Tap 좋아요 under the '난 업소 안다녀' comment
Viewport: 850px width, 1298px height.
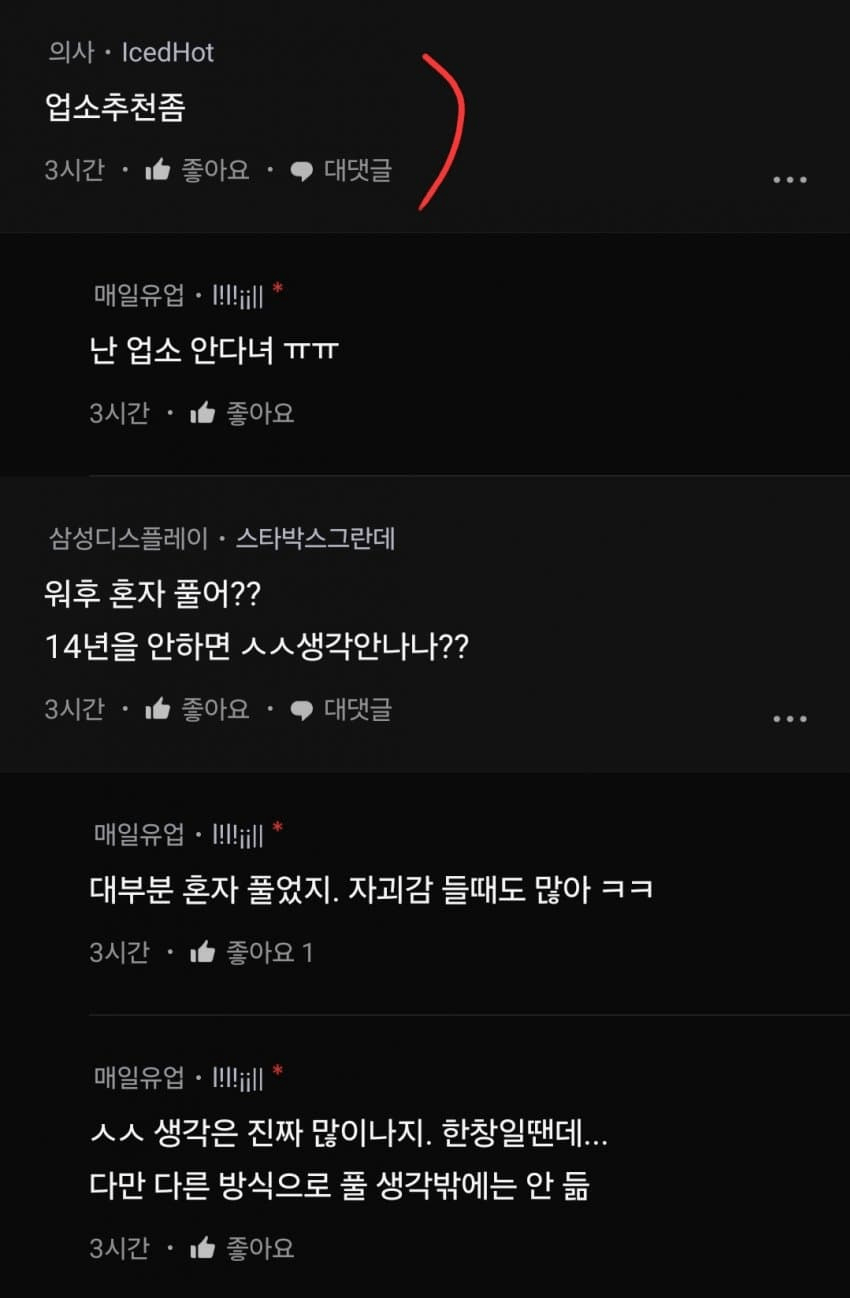[258, 412]
